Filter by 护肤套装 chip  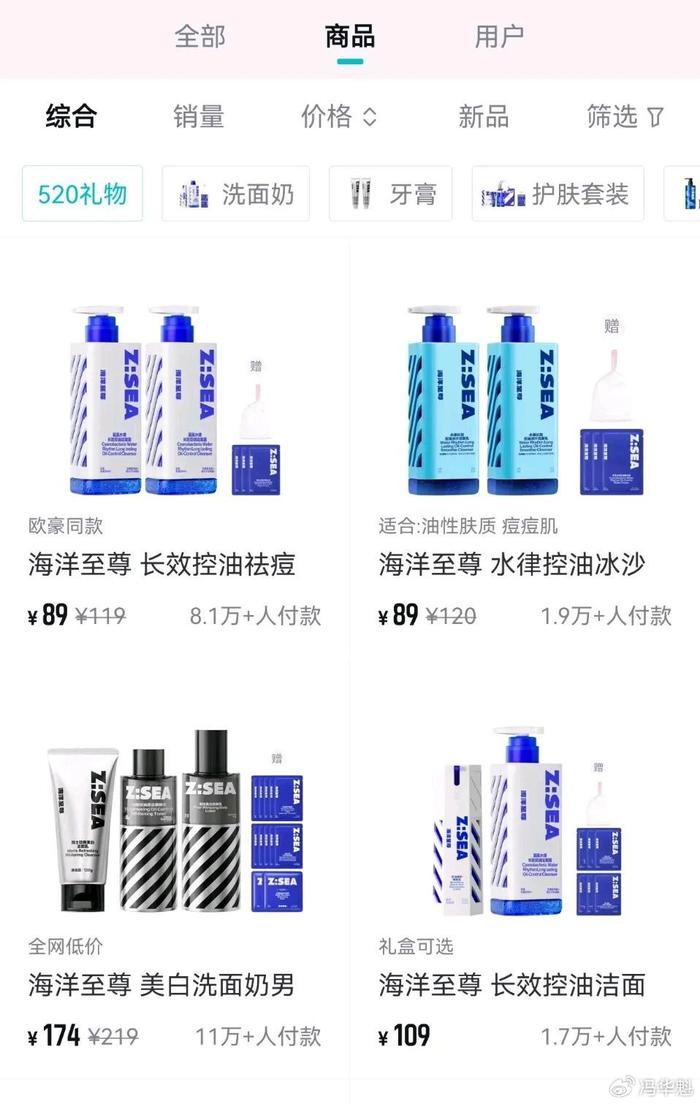(558, 193)
